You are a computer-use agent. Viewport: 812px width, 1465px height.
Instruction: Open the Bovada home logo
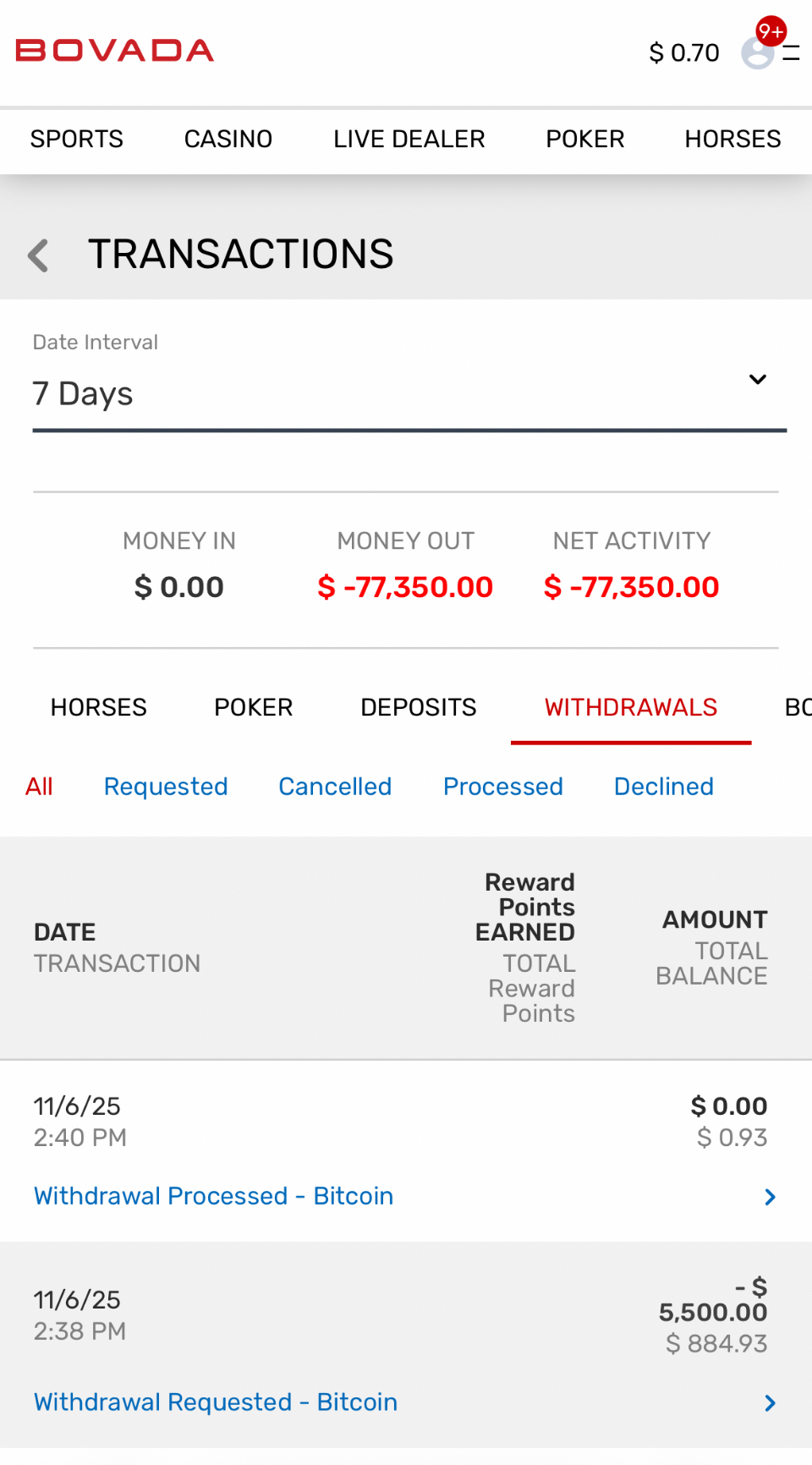coord(115,51)
